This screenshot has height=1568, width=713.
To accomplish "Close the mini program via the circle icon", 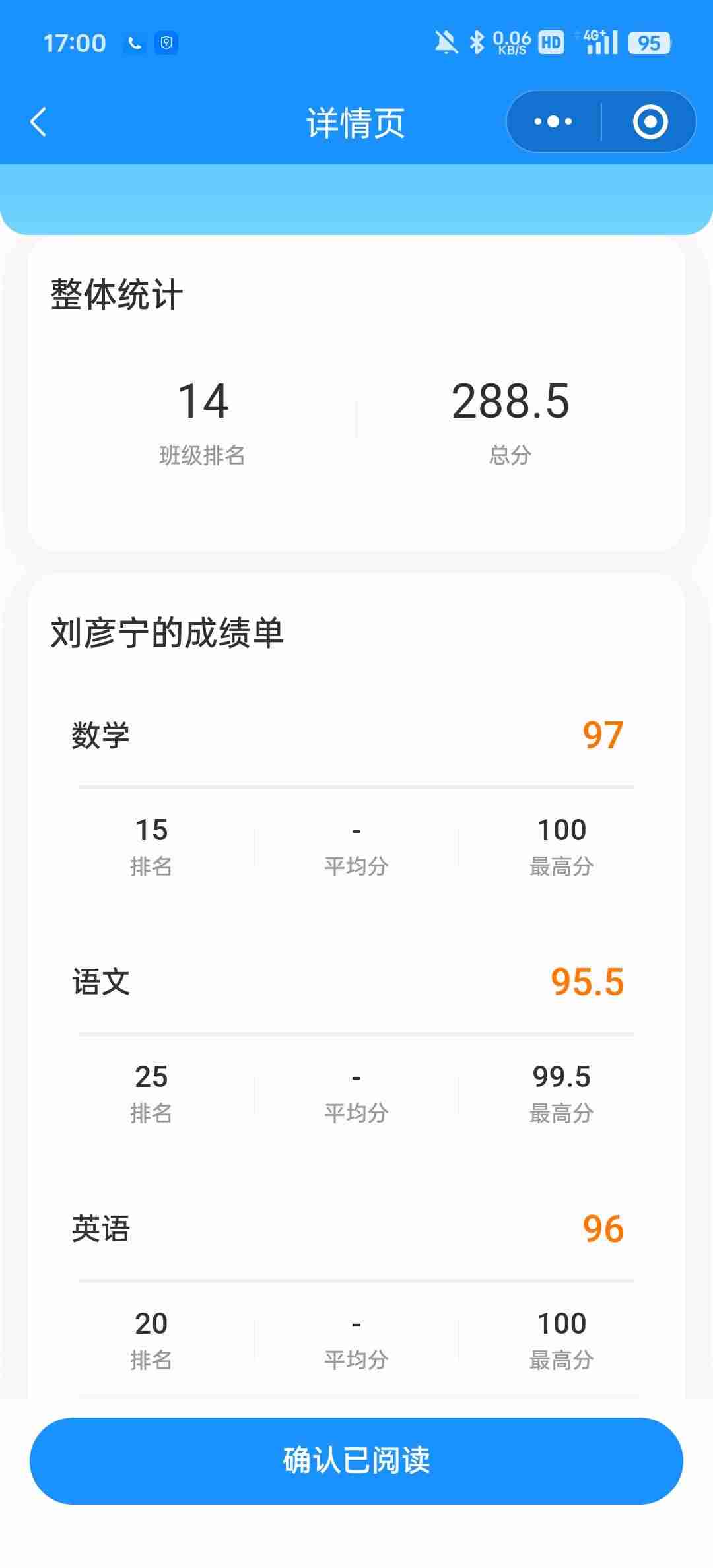I will click(650, 122).
